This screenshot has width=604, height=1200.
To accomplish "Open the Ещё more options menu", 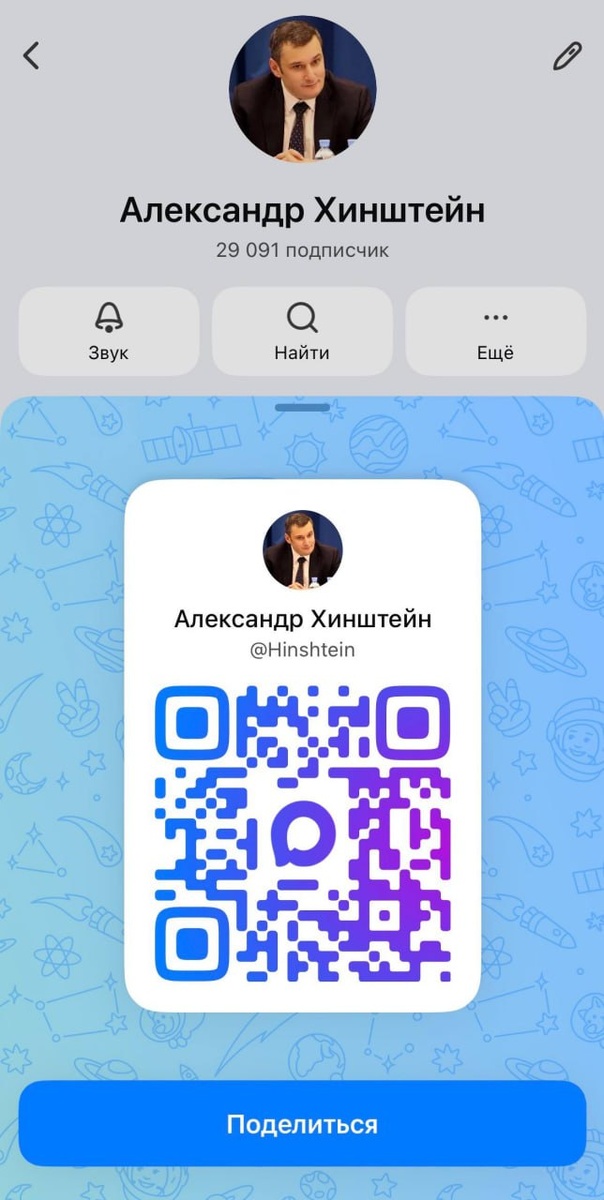I will point(495,332).
